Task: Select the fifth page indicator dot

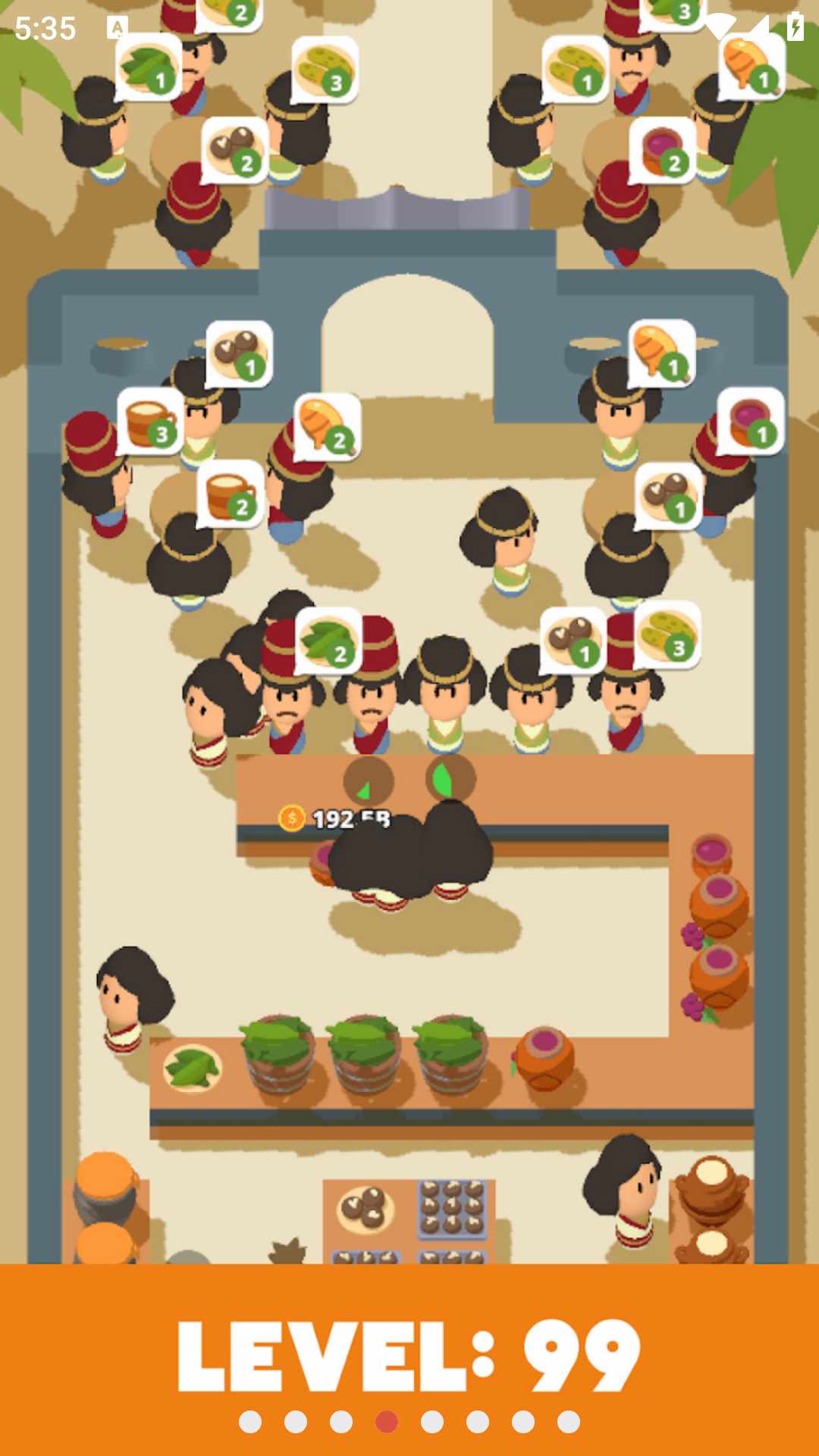Action: pyautogui.click(x=432, y=1422)
